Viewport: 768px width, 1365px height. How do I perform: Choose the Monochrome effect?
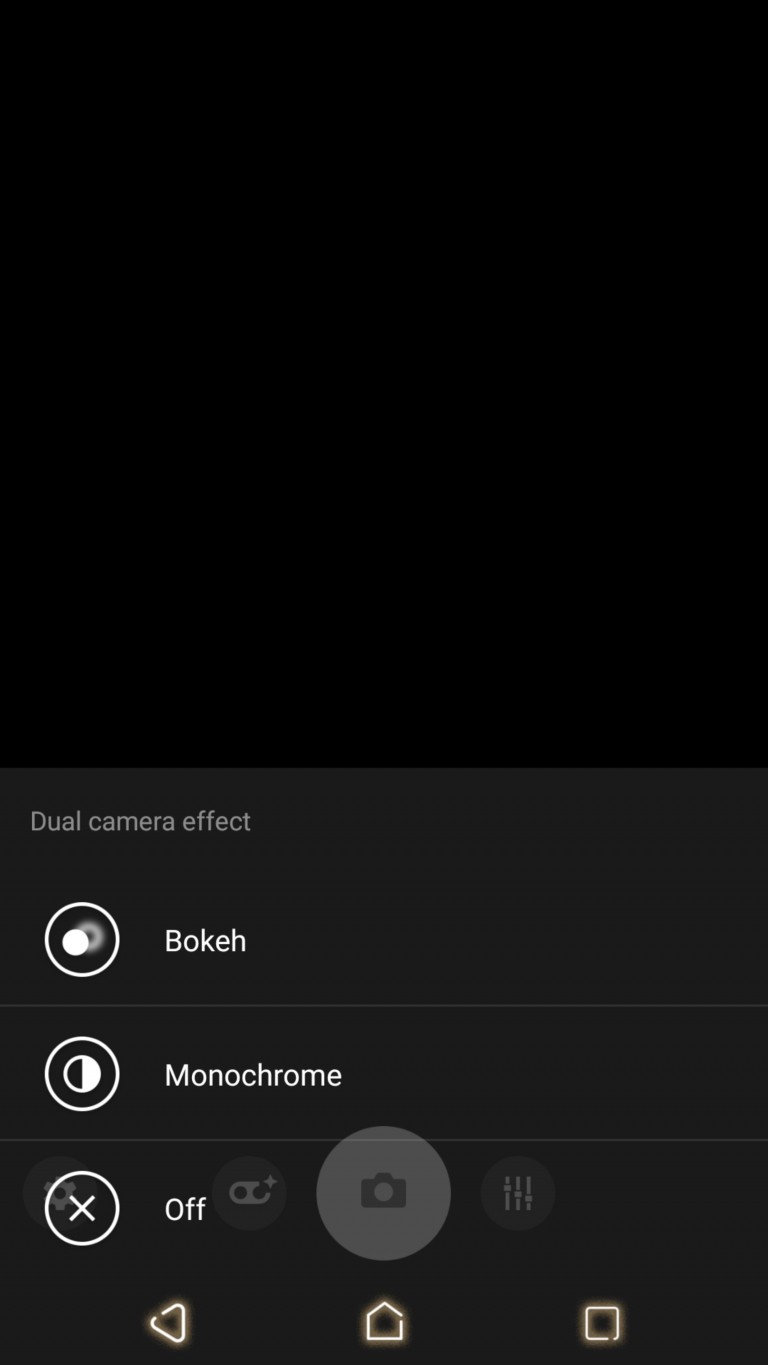coord(384,1073)
